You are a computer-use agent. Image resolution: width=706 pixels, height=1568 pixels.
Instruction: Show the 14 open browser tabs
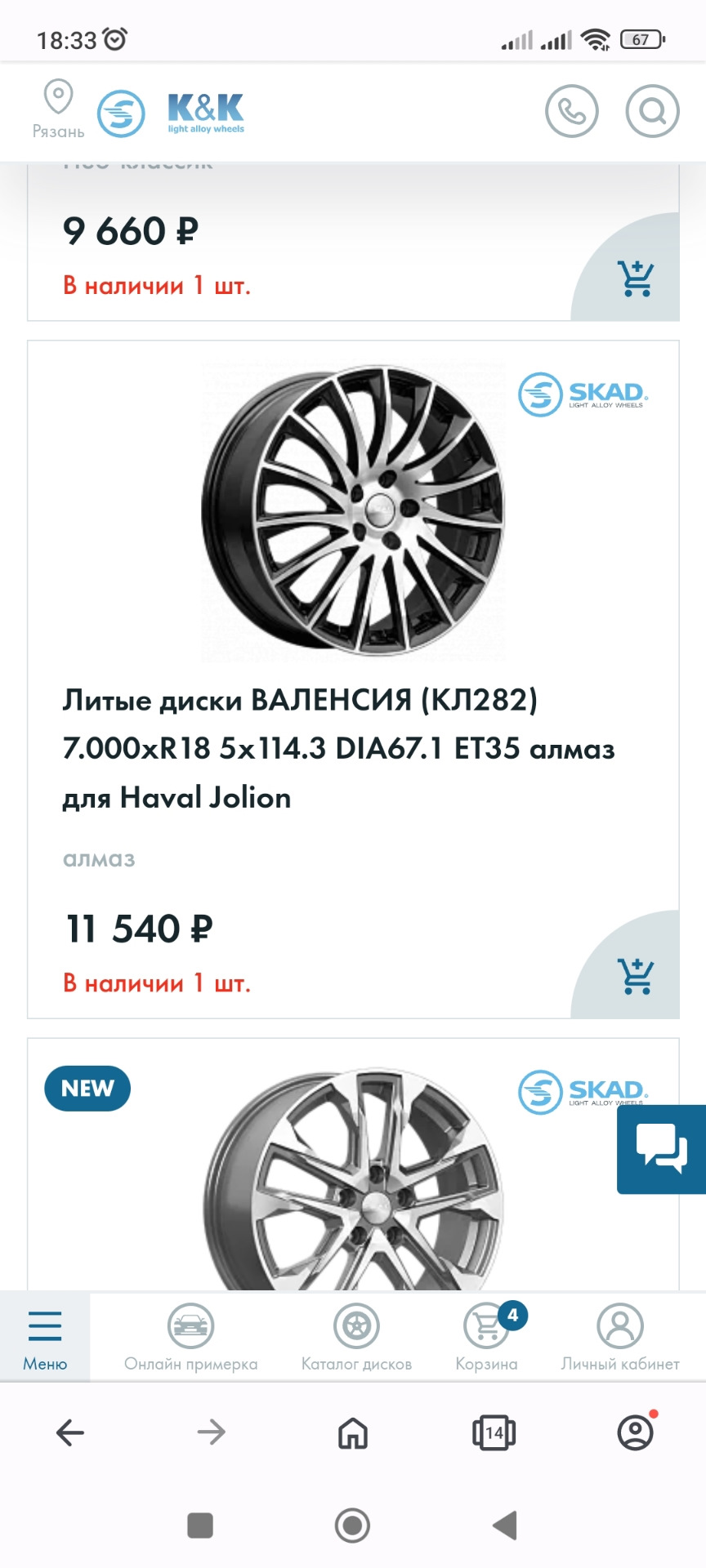(494, 1432)
